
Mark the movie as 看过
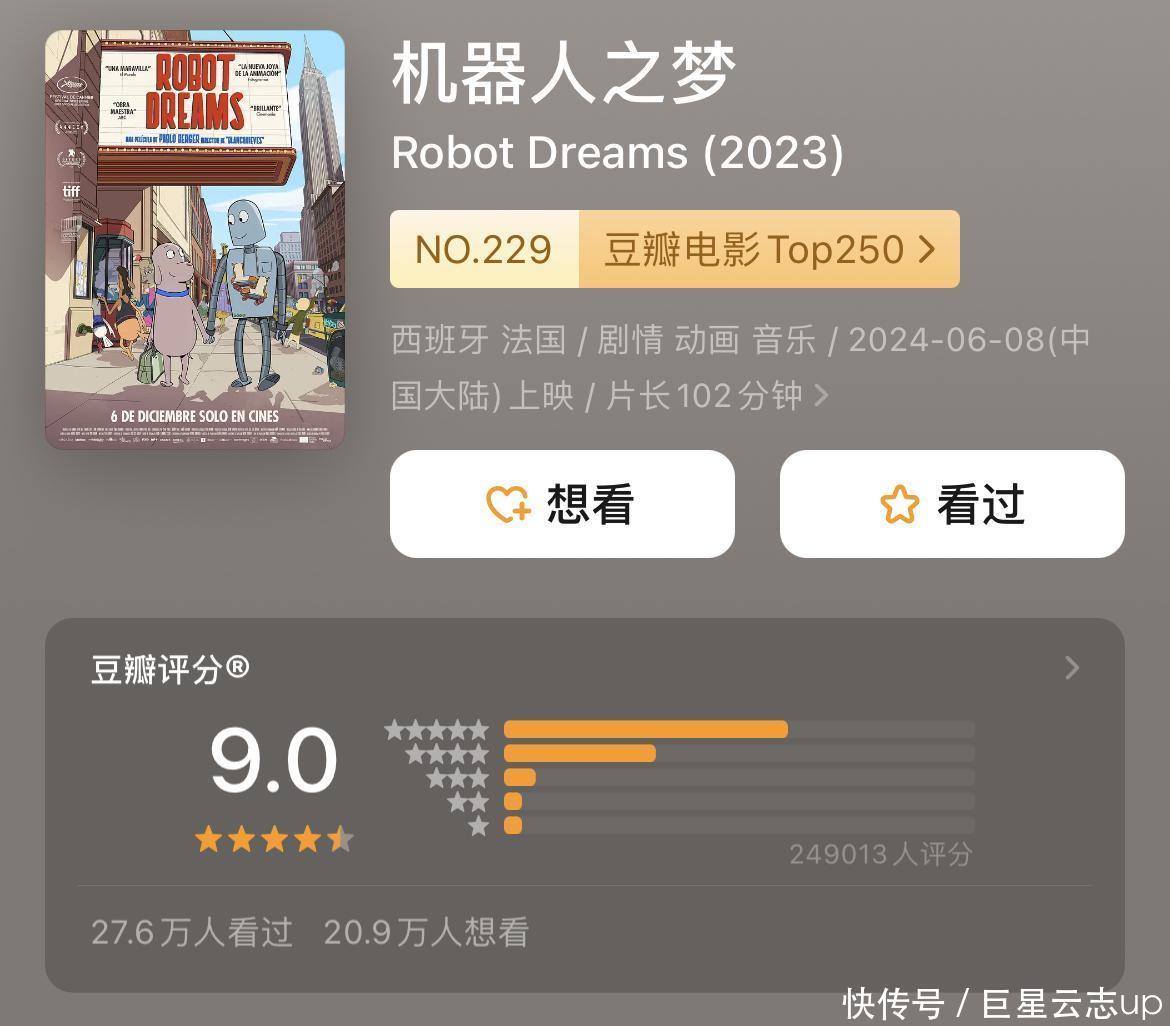coord(951,504)
